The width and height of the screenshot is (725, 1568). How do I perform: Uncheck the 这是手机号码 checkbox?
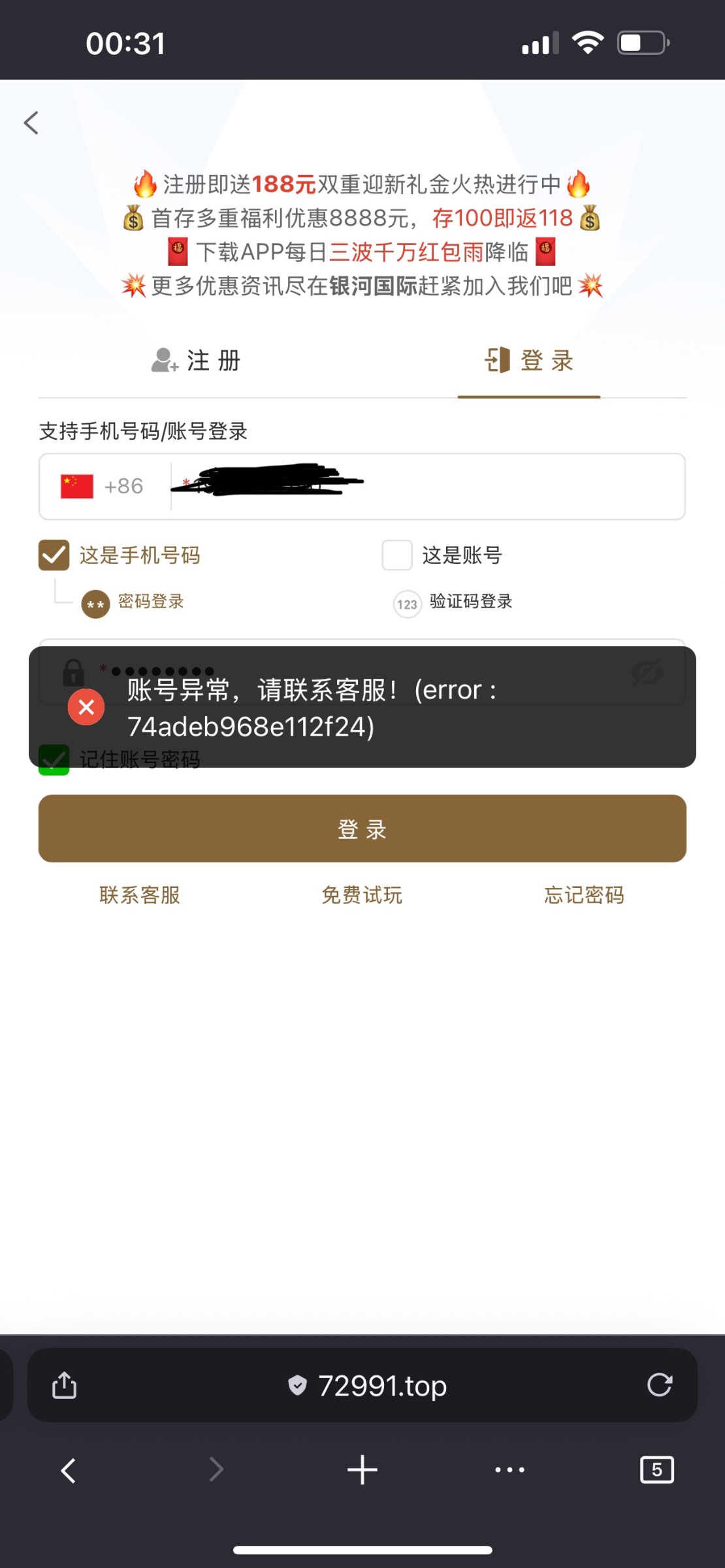pos(54,555)
